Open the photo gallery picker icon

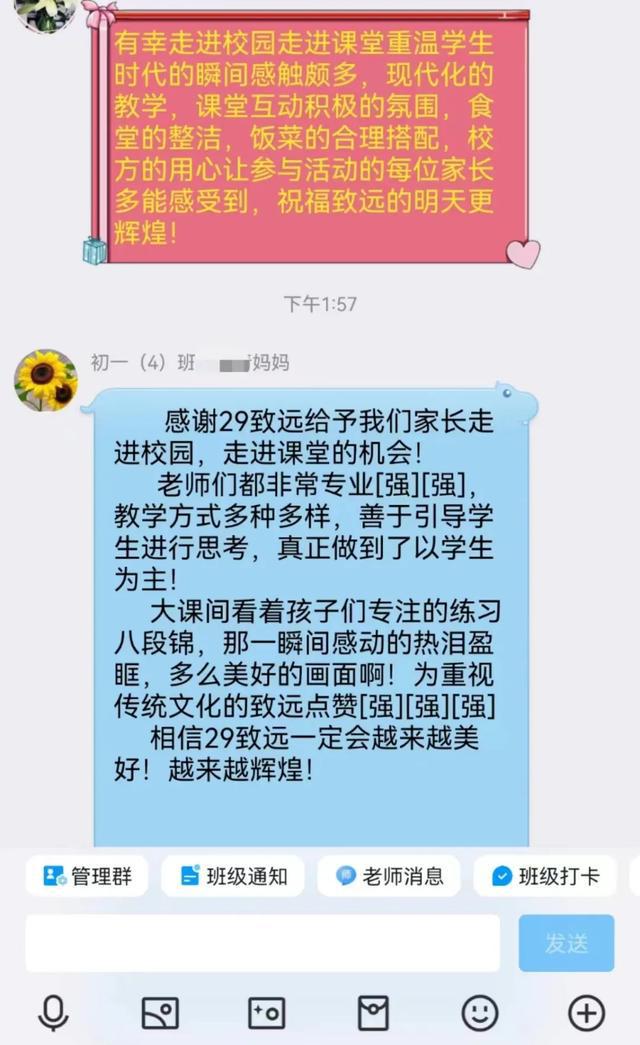(x=160, y=1013)
